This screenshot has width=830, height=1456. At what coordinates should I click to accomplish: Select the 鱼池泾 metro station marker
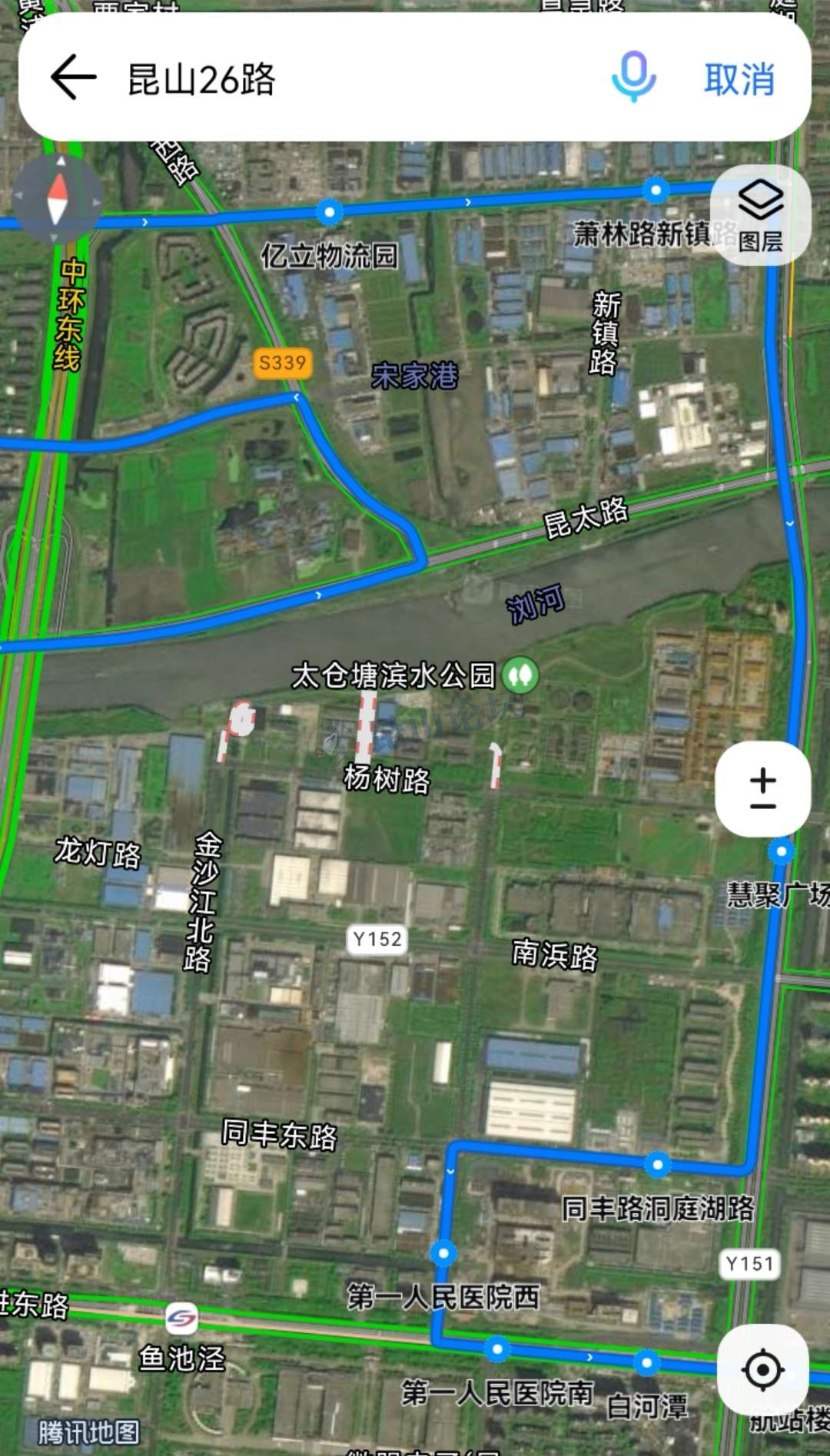coord(182,1318)
